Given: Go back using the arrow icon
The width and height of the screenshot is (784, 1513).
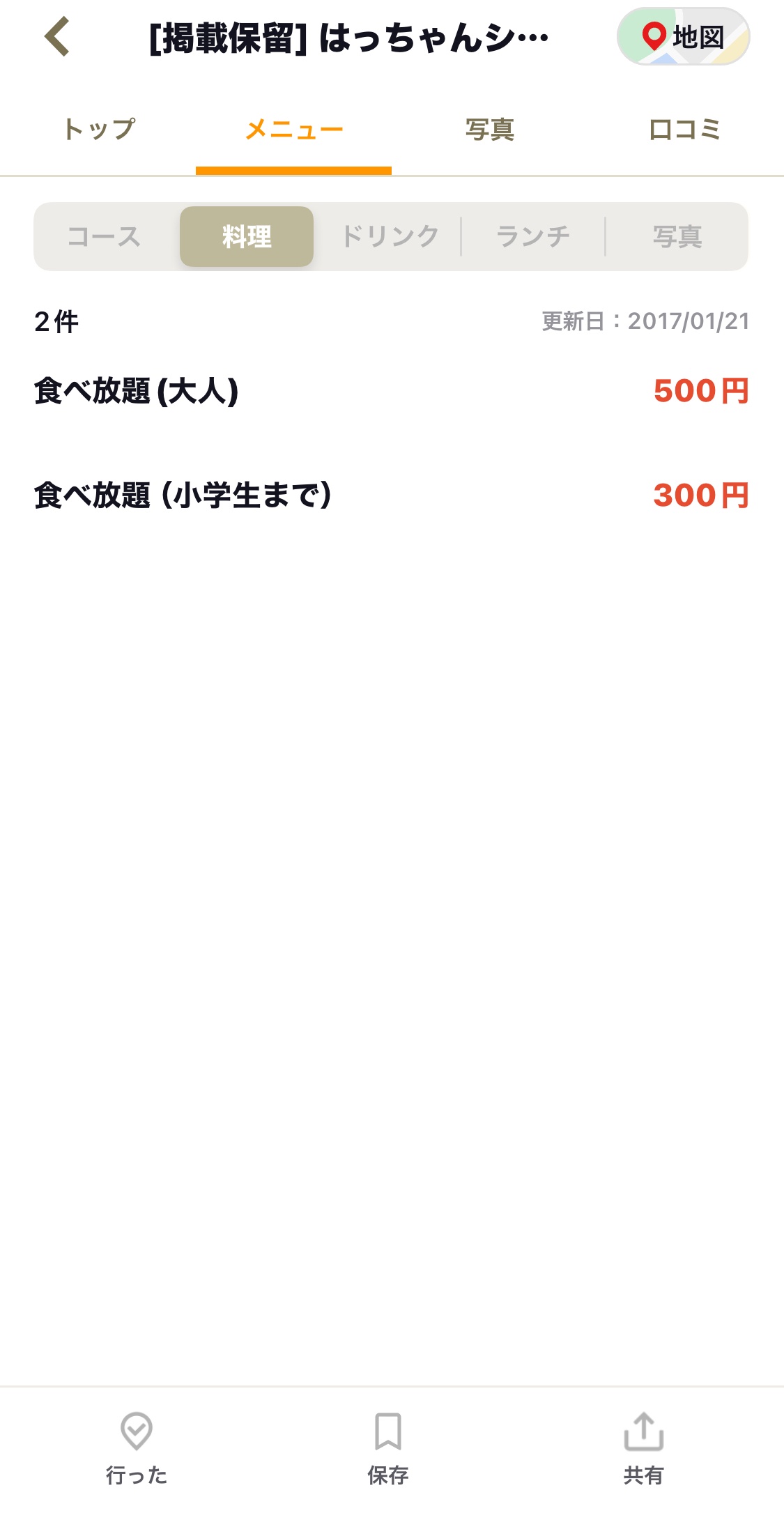Looking at the screenshot, I should 57,36.
